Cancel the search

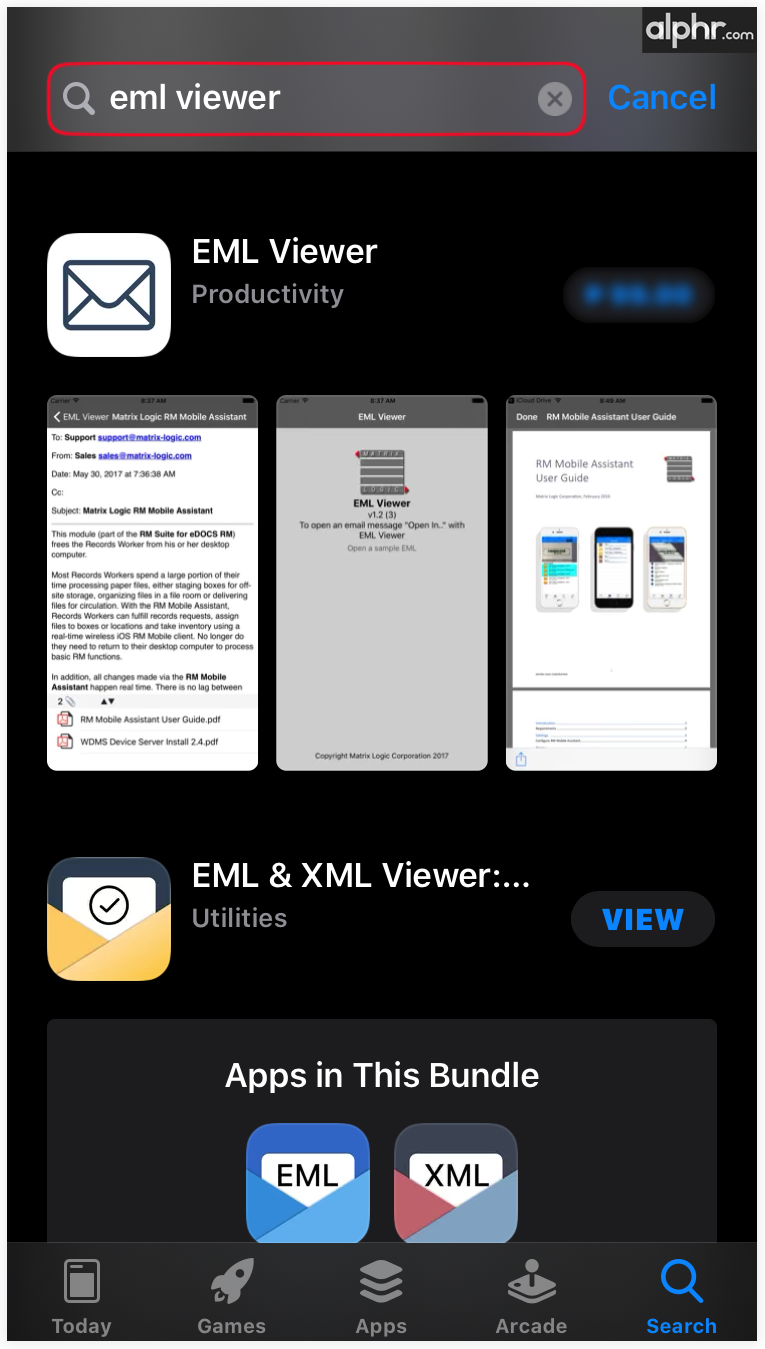tap(662, 98)
